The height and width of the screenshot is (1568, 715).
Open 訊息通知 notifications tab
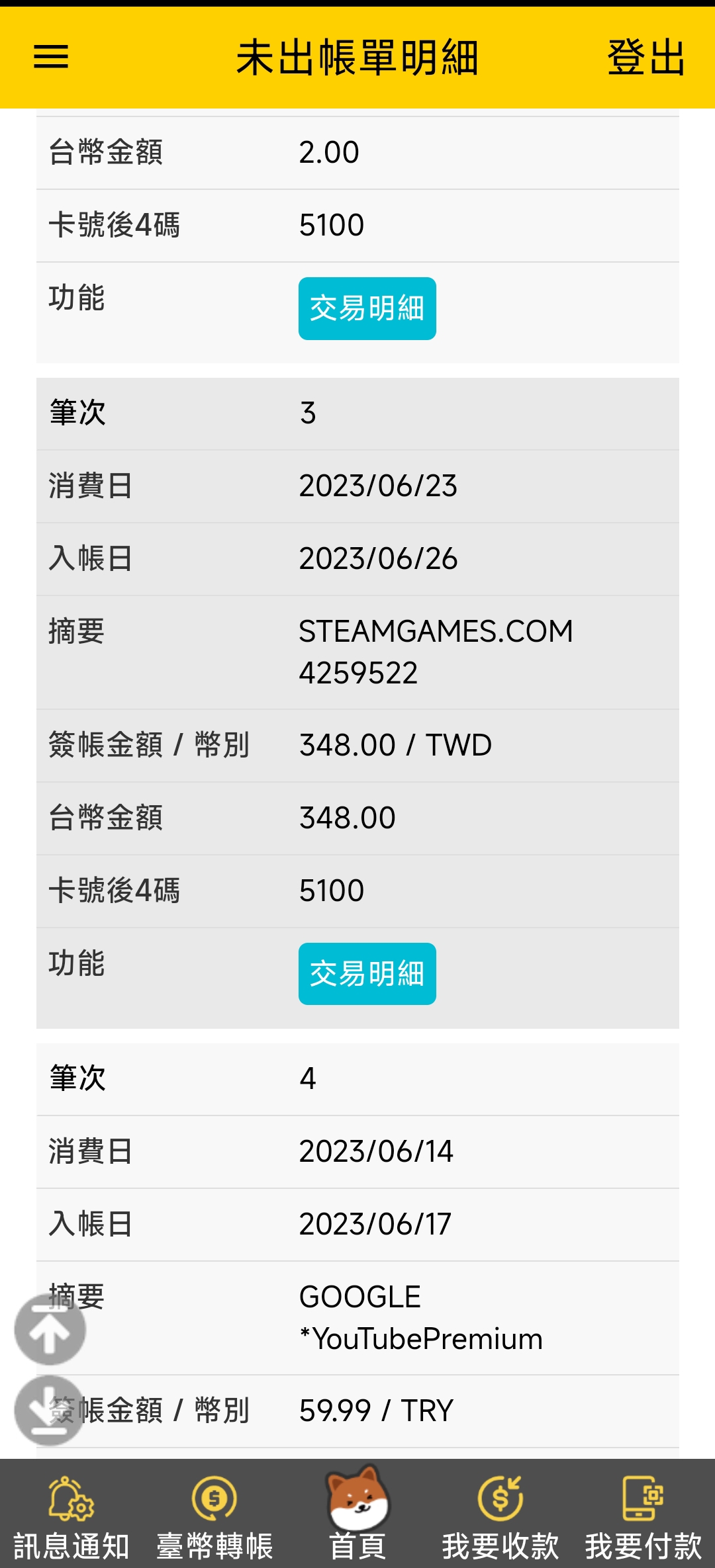pyautogui.click(x=71, y=1516)
